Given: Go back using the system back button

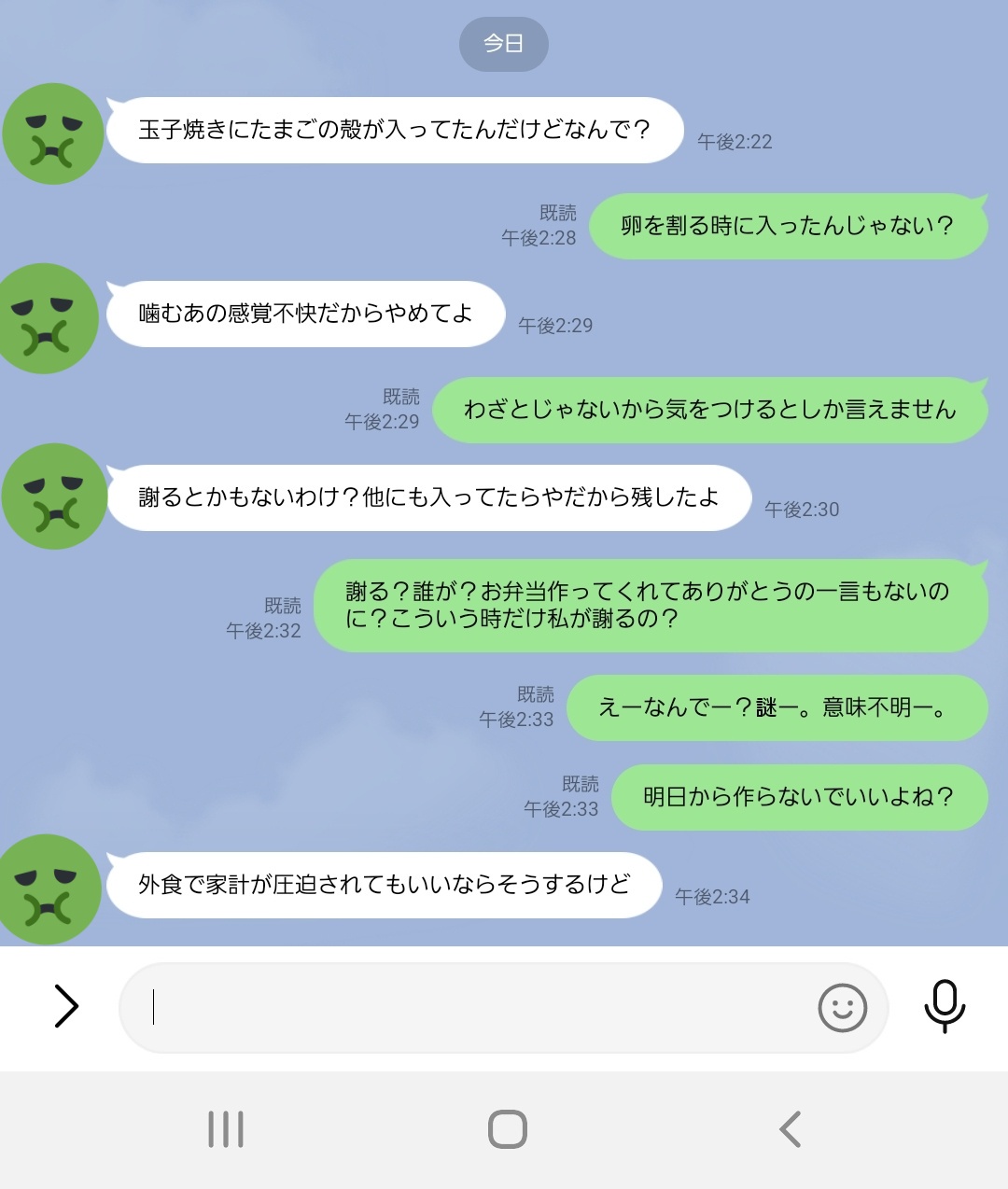Looking at the screenshot, I should [x=790, y=1129].
